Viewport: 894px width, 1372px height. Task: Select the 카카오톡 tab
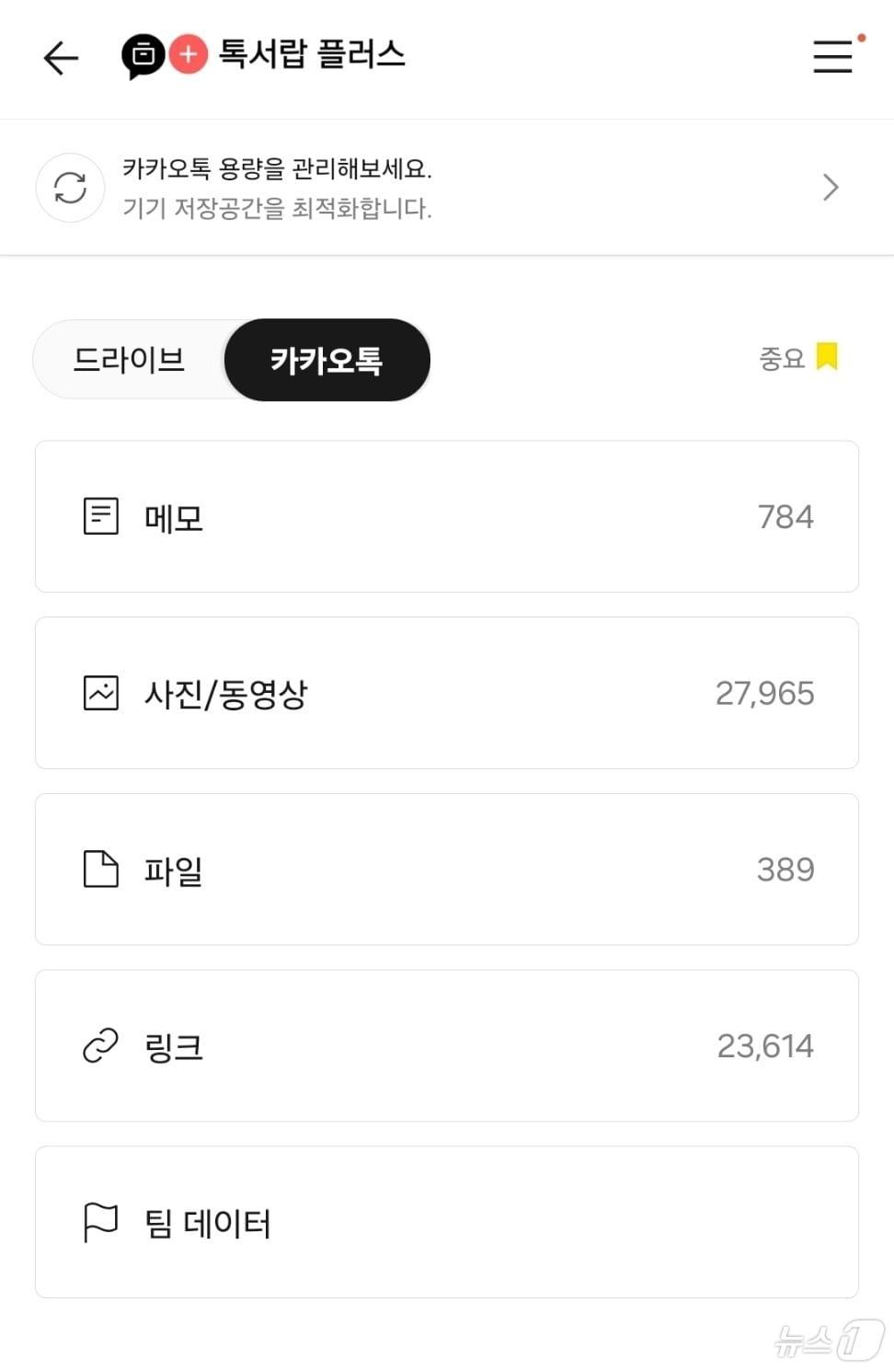click(327, 360)
